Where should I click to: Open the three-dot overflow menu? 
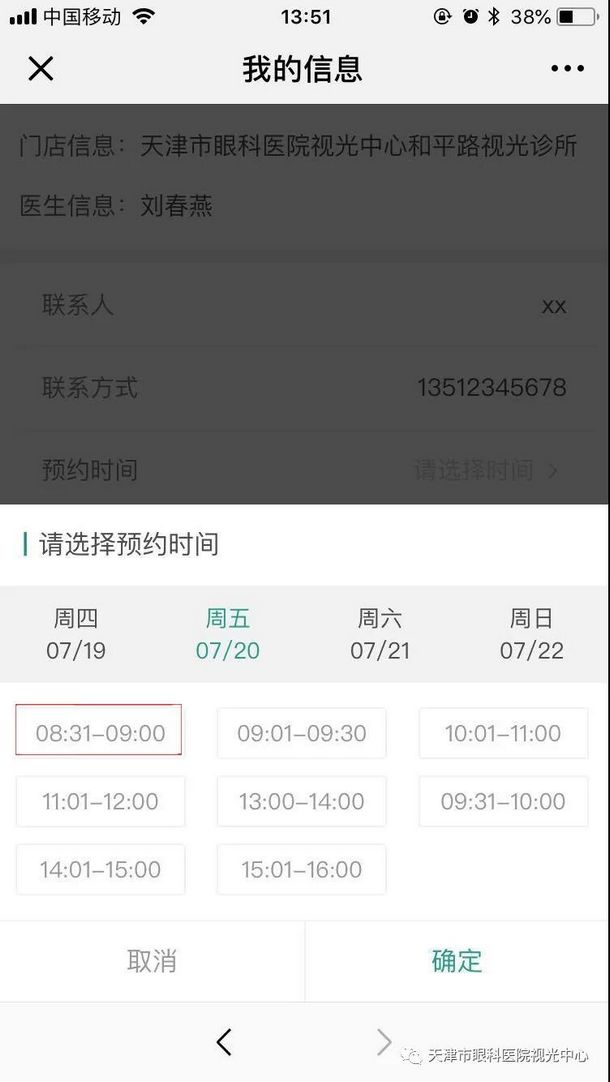coord(567,69)
